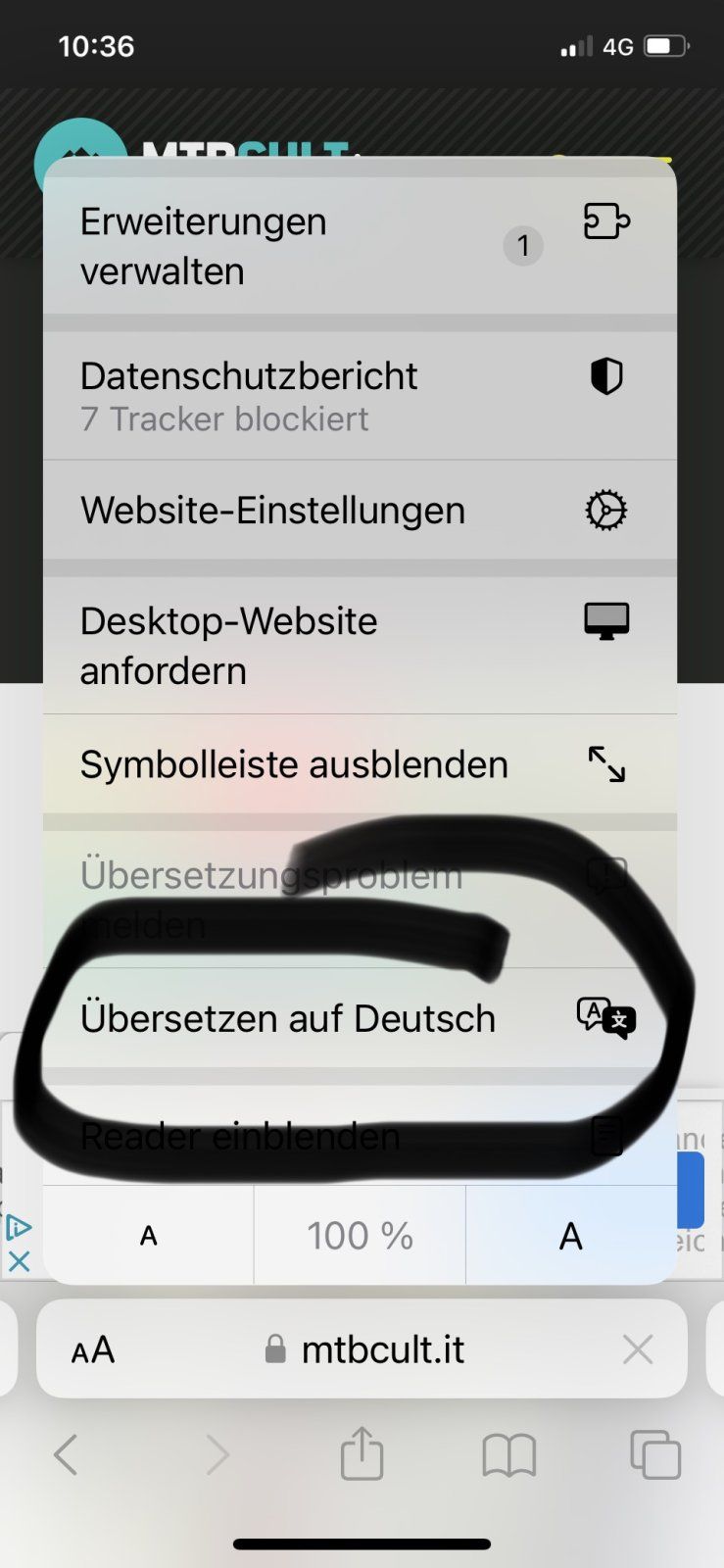724x1568 pixels.
Task: Select Reader einblenden
Action: 359,1137
